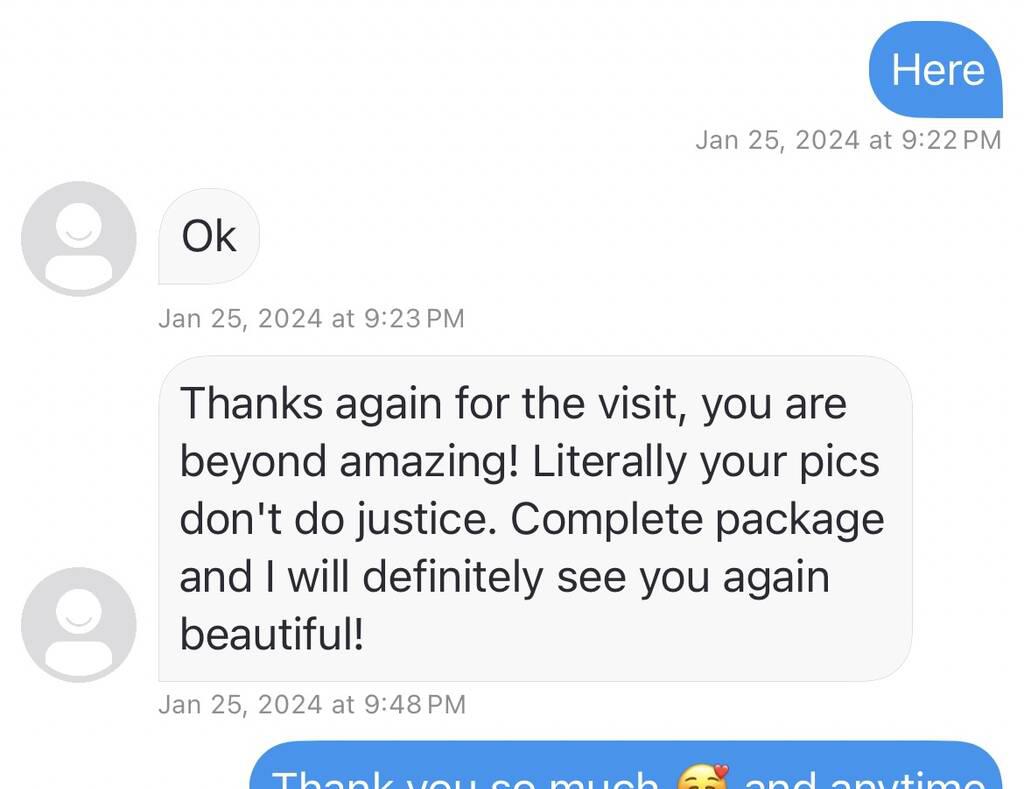Open sender's avatar beside the "Thanks again" message
Viewport: 1024px width, 789px height.
[79, 624]
